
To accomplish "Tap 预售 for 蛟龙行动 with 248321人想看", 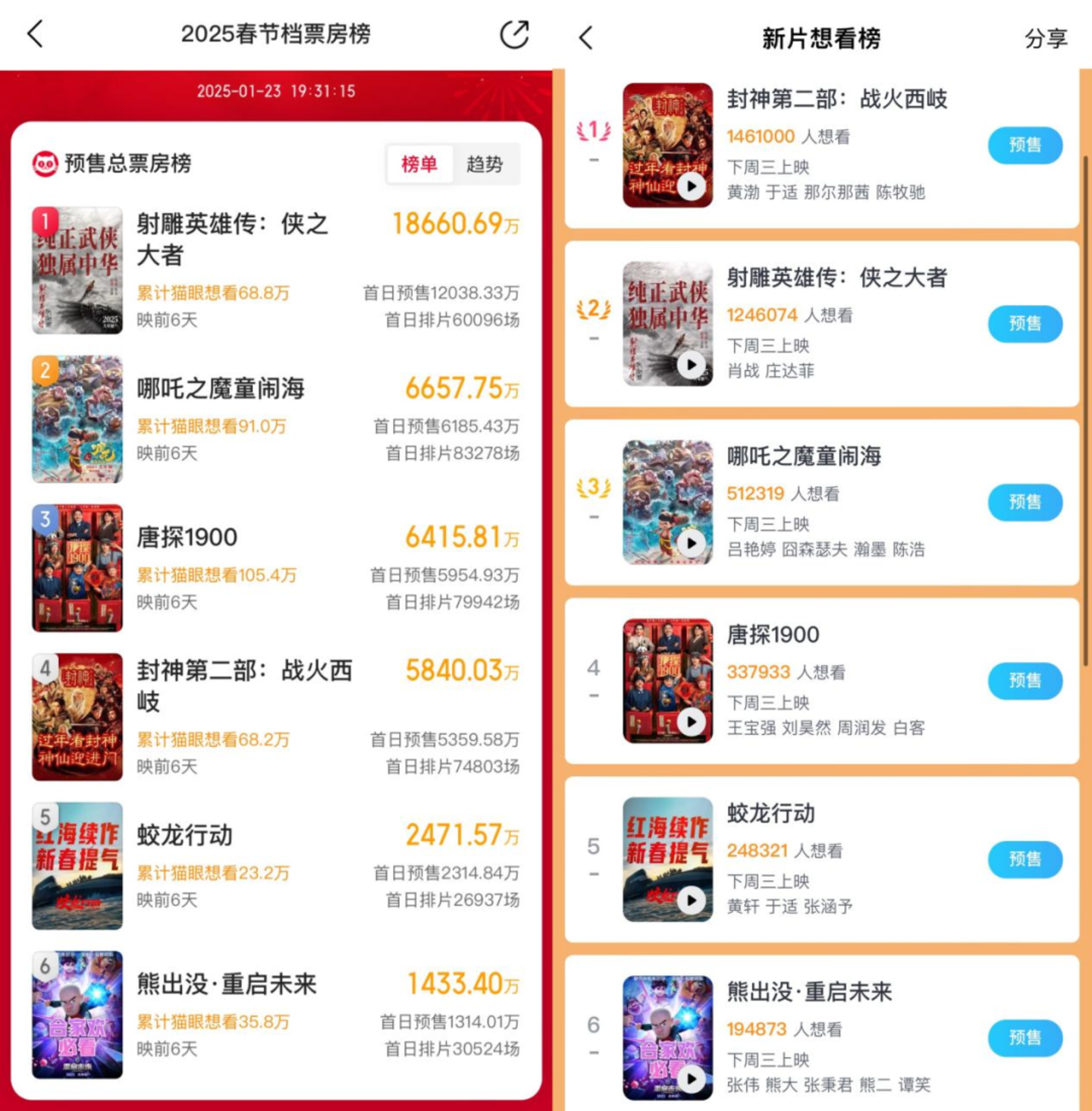I will point(1025,859).
